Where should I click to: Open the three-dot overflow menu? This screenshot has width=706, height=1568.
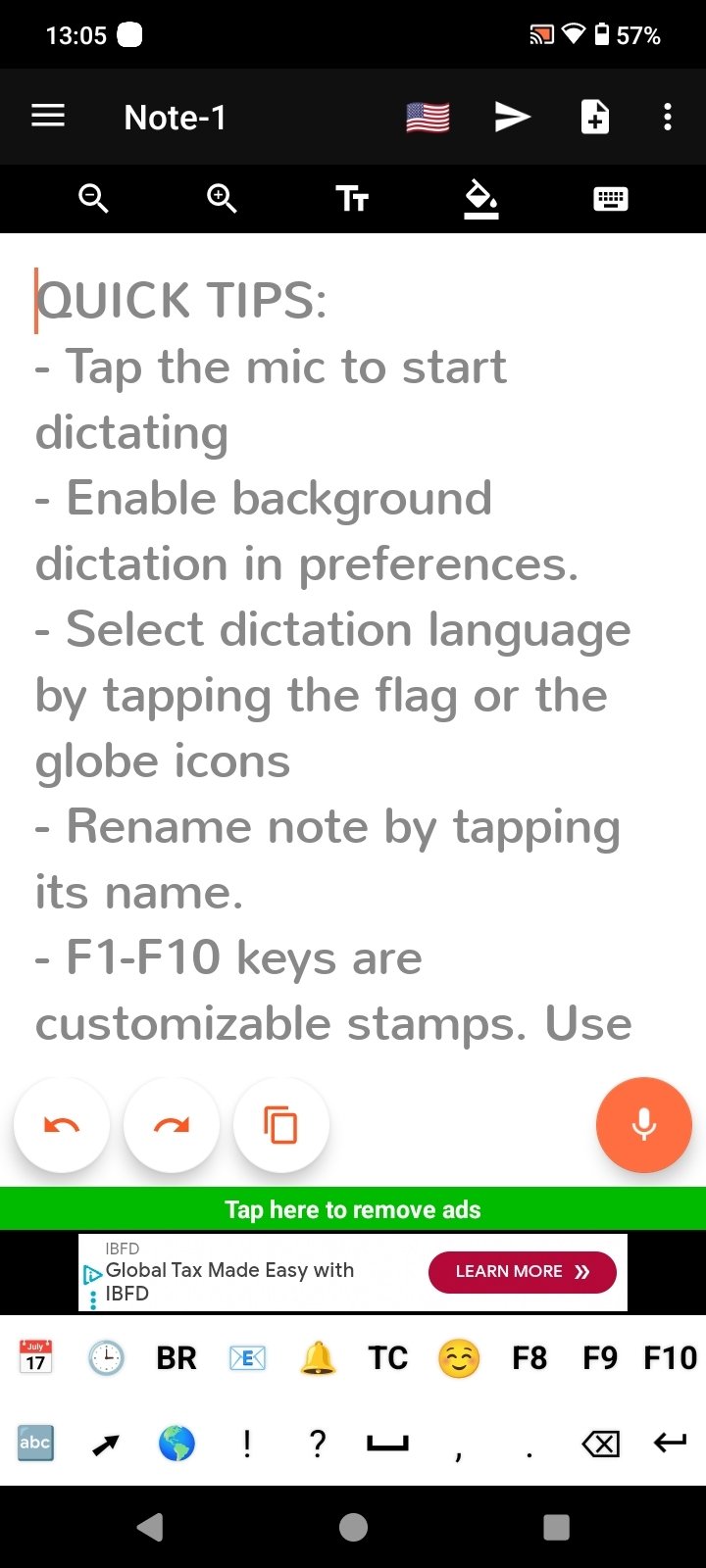pyautogui.click(x=668, y=118)
